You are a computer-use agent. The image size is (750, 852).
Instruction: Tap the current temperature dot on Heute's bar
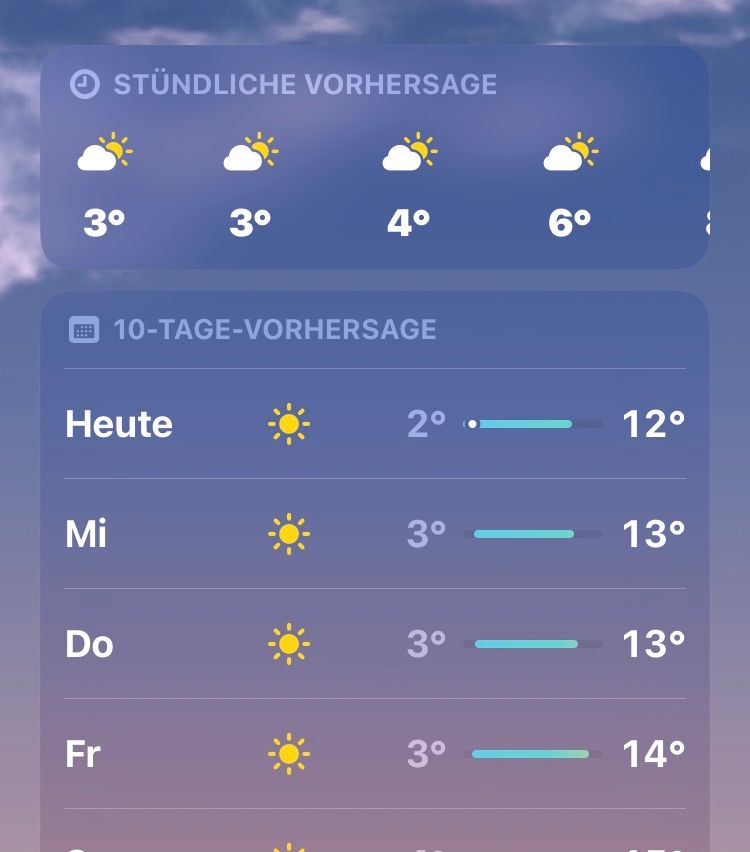point(472,424)
